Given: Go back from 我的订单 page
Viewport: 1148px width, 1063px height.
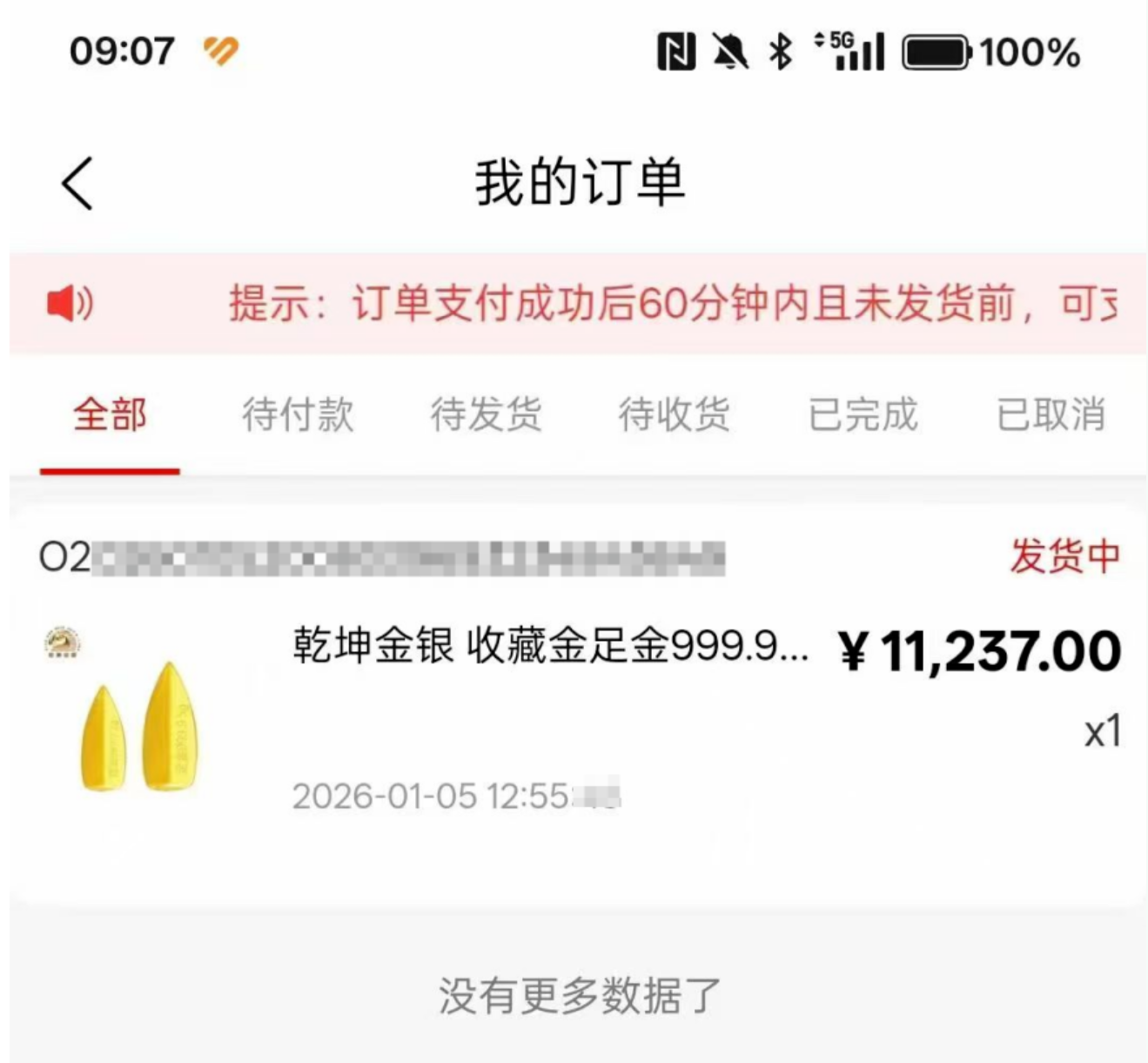Looking at the screenshot, I should point(77,184).
